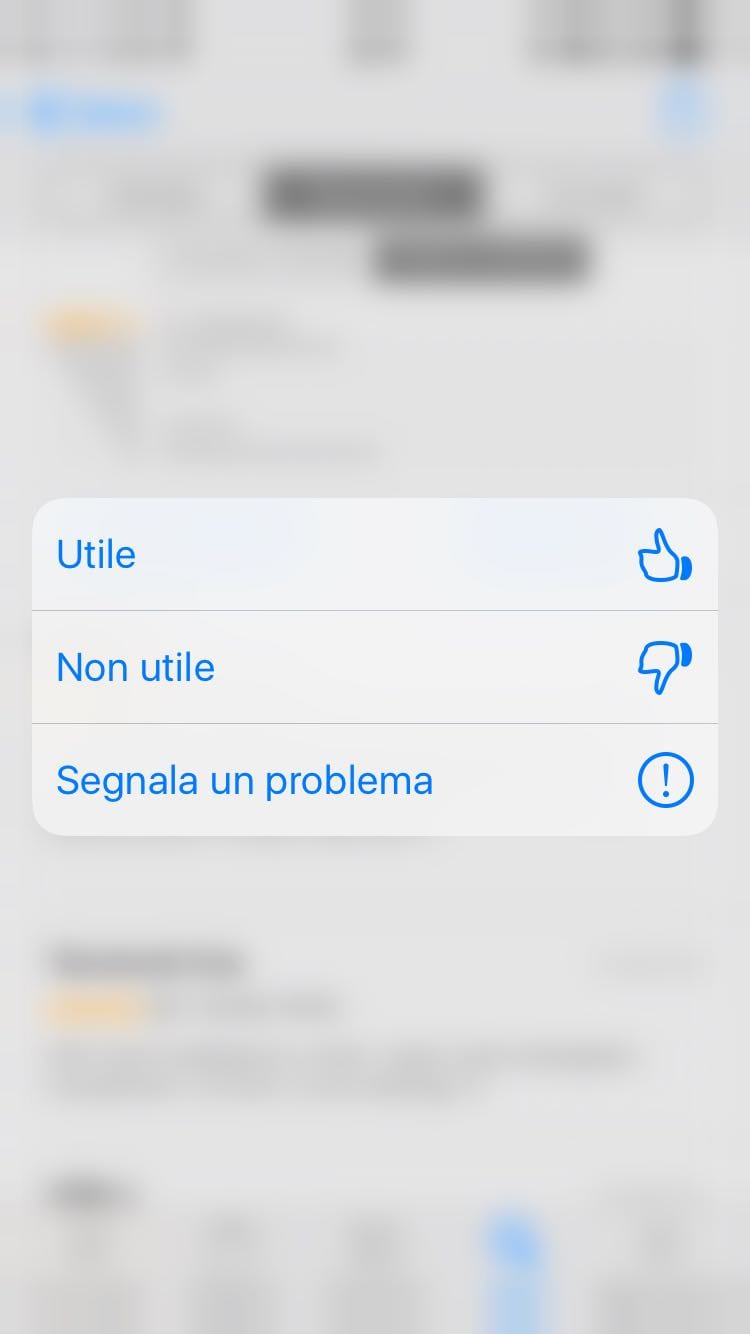The image size is (750, 1334).
Task: Choose Segnala un problema
Action: tap(374, 780)
